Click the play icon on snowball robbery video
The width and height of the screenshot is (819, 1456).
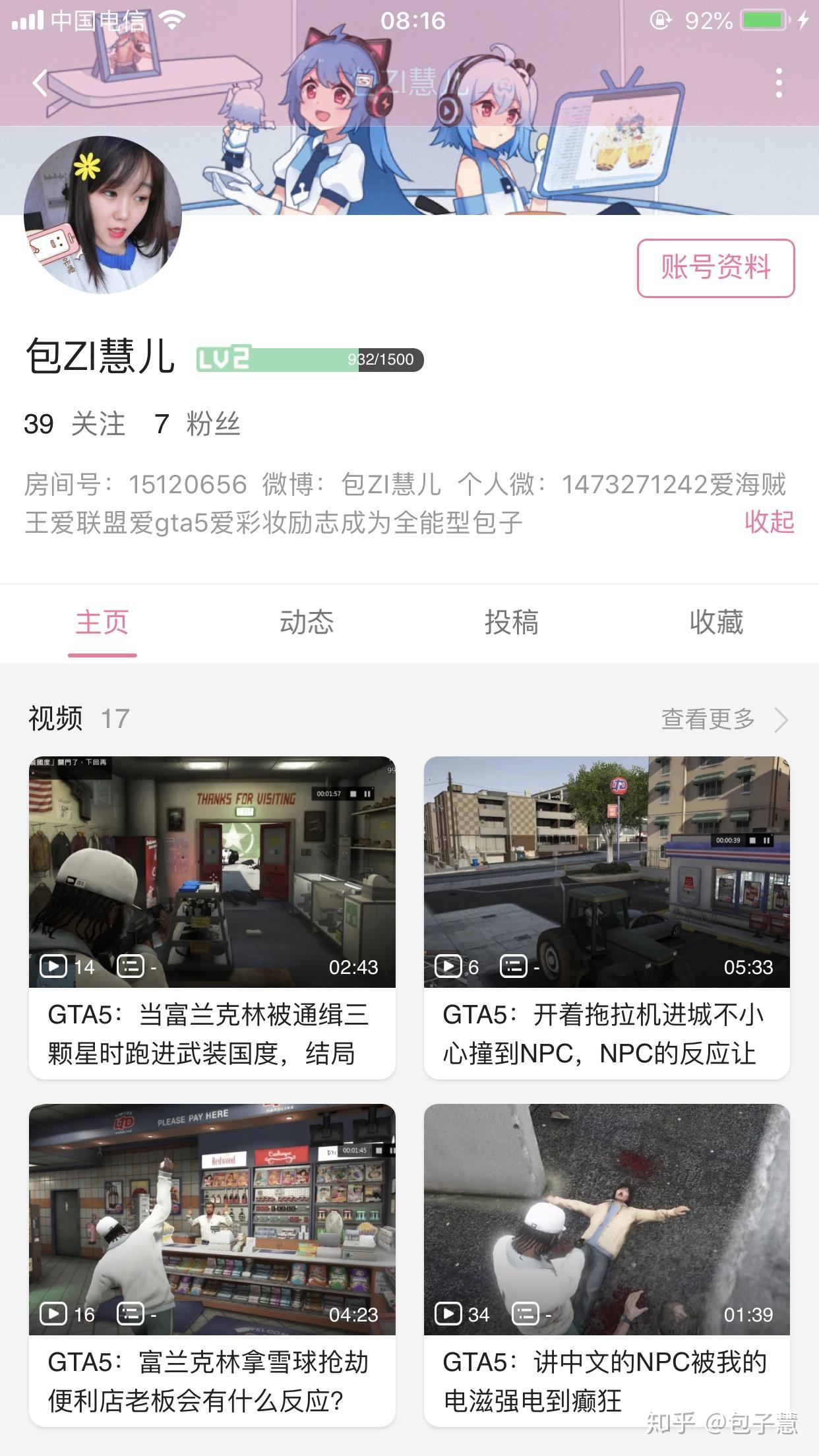point(54,1314)
